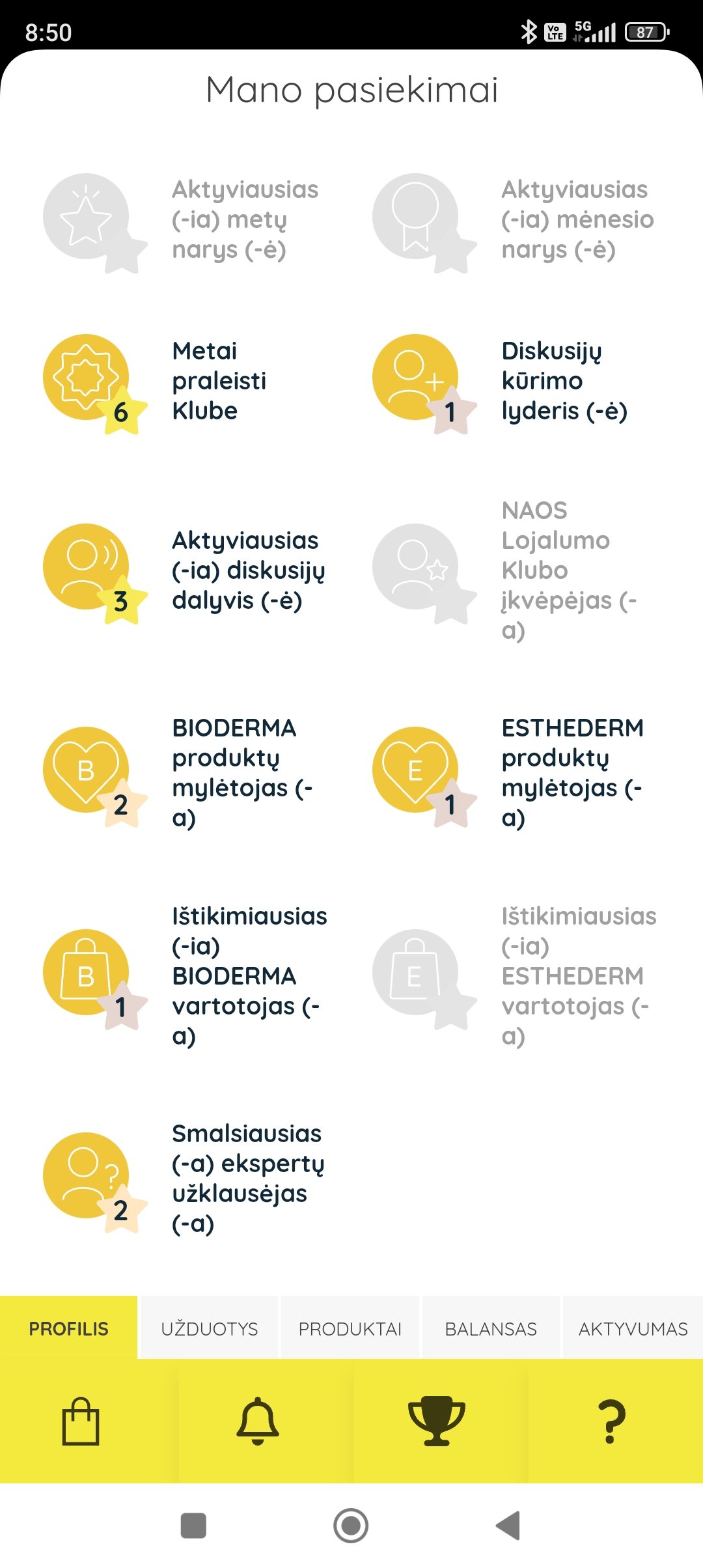The image size is (703, 1568).
Task: Select the AKTYVUMAS tab
Action: 633,1328
